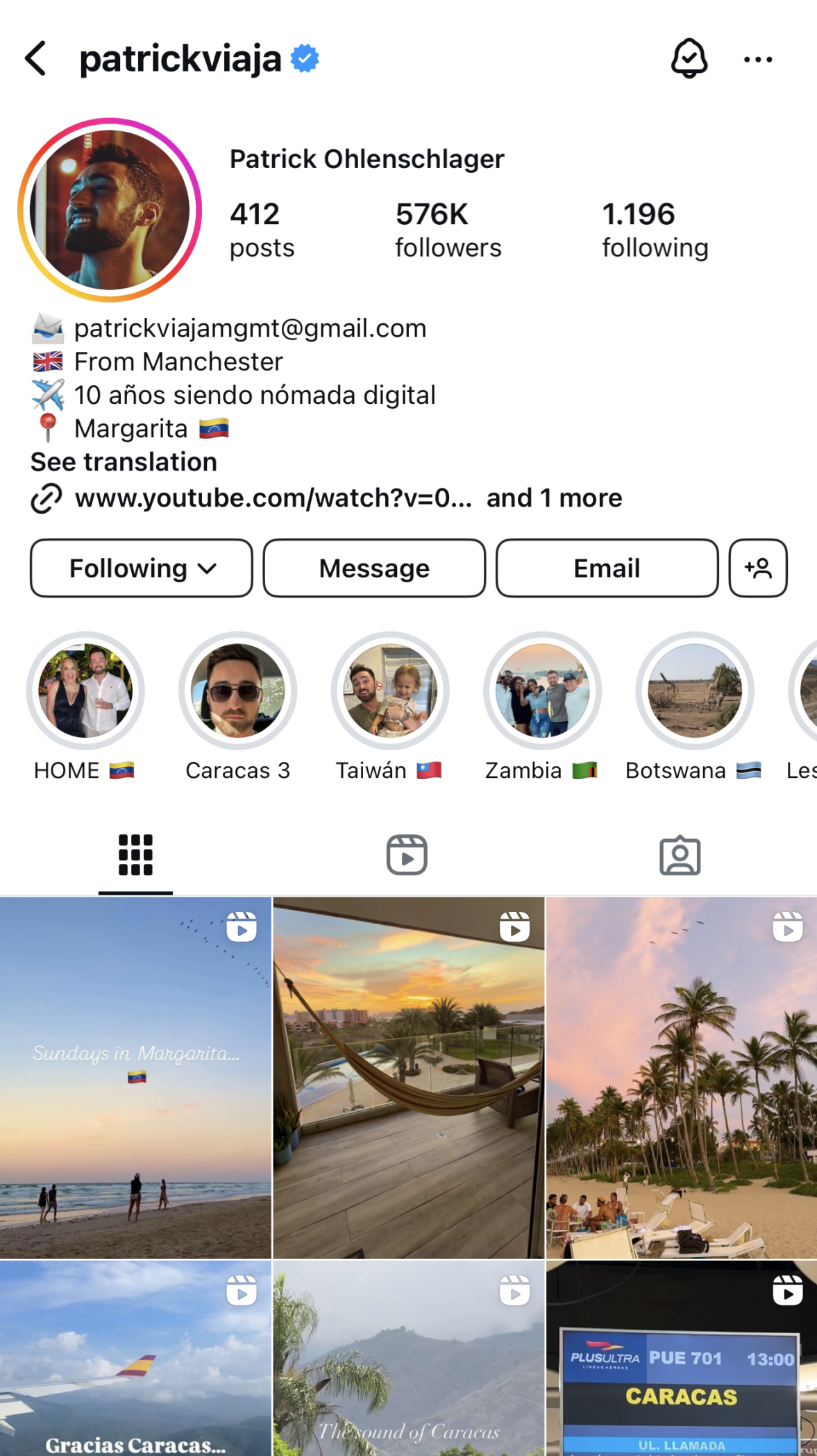Switch to the tagged photos tab
The height and width of the screenshot is (1456, 817).
[680, 855]
